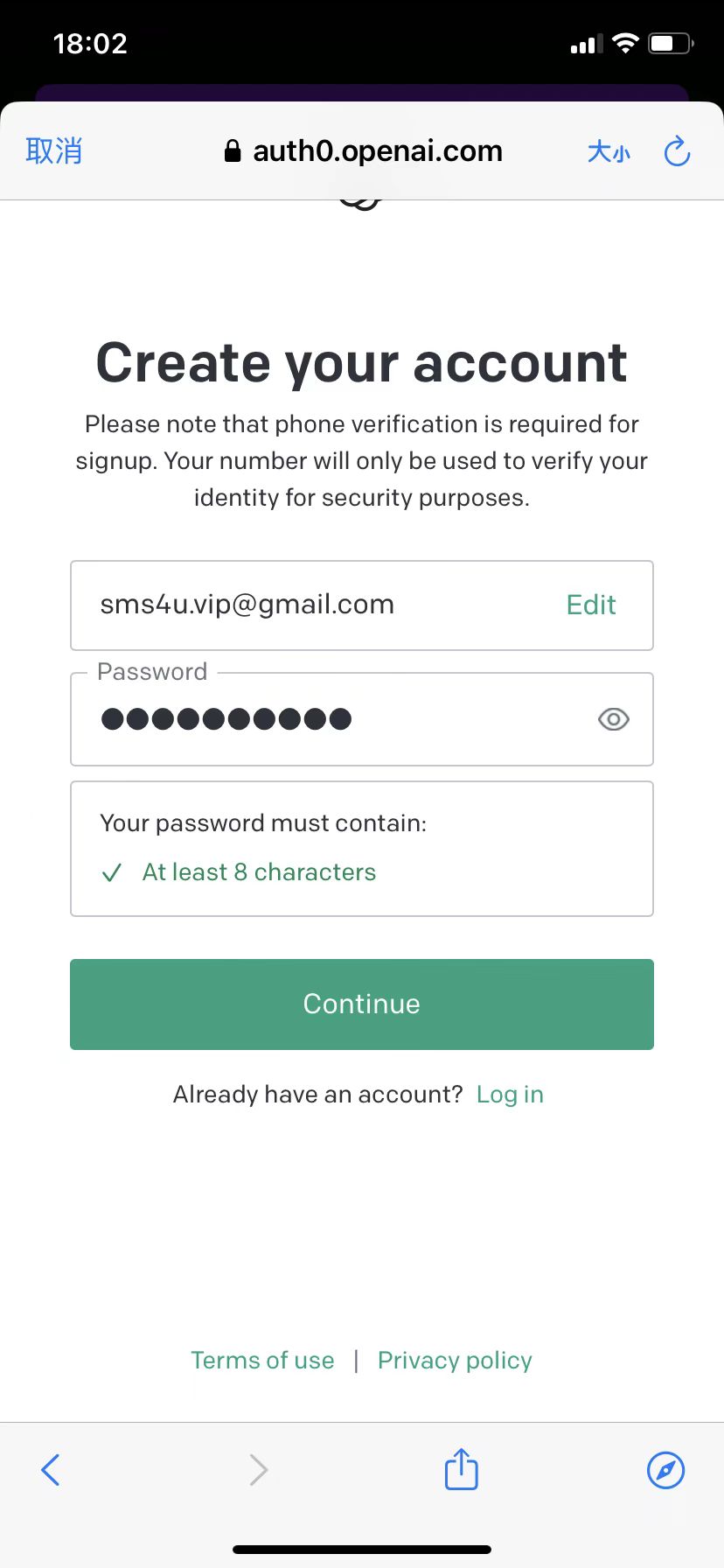The image size is (724, 1568).
Task: Go to Log in instead
Action: (x=510, y=1095)
